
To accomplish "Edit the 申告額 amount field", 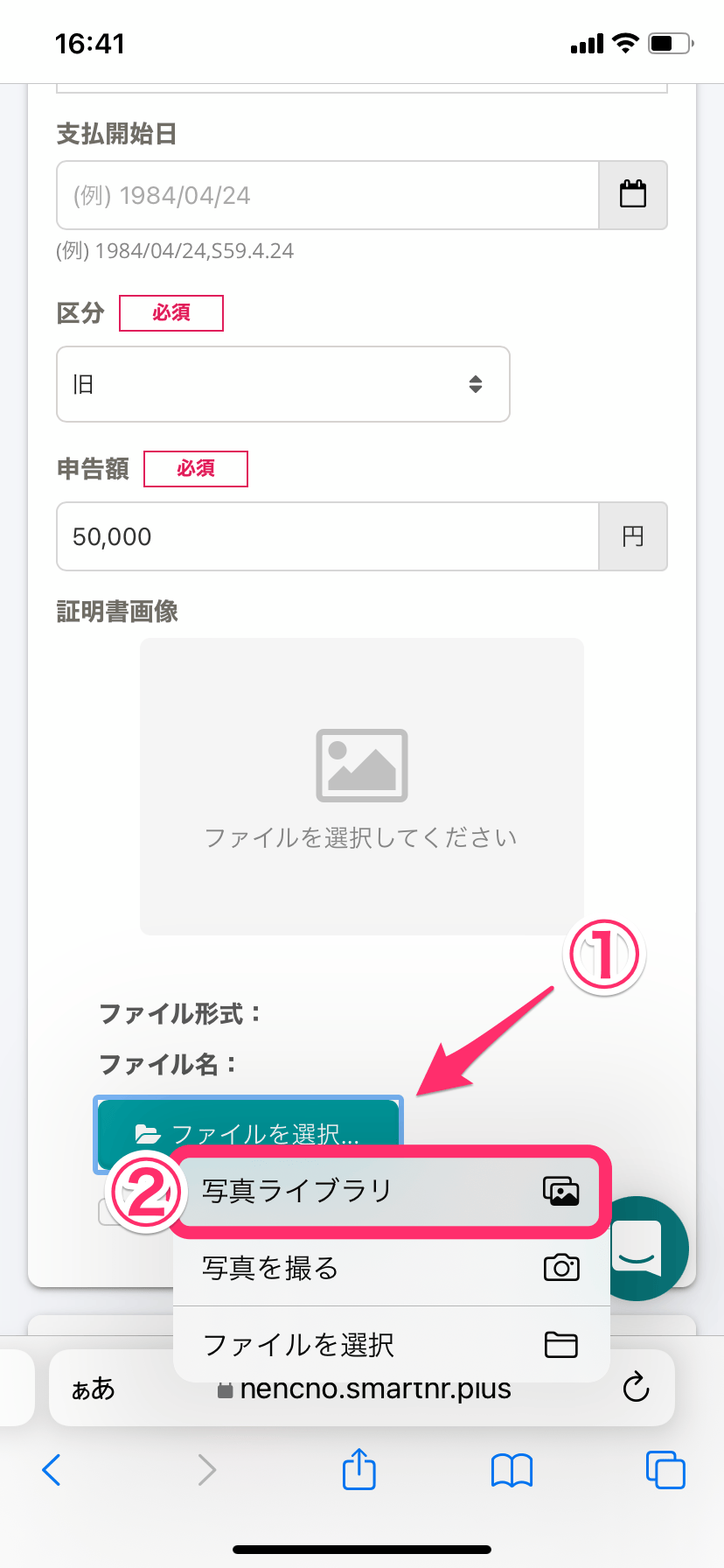I will click(x=327, y=536).
